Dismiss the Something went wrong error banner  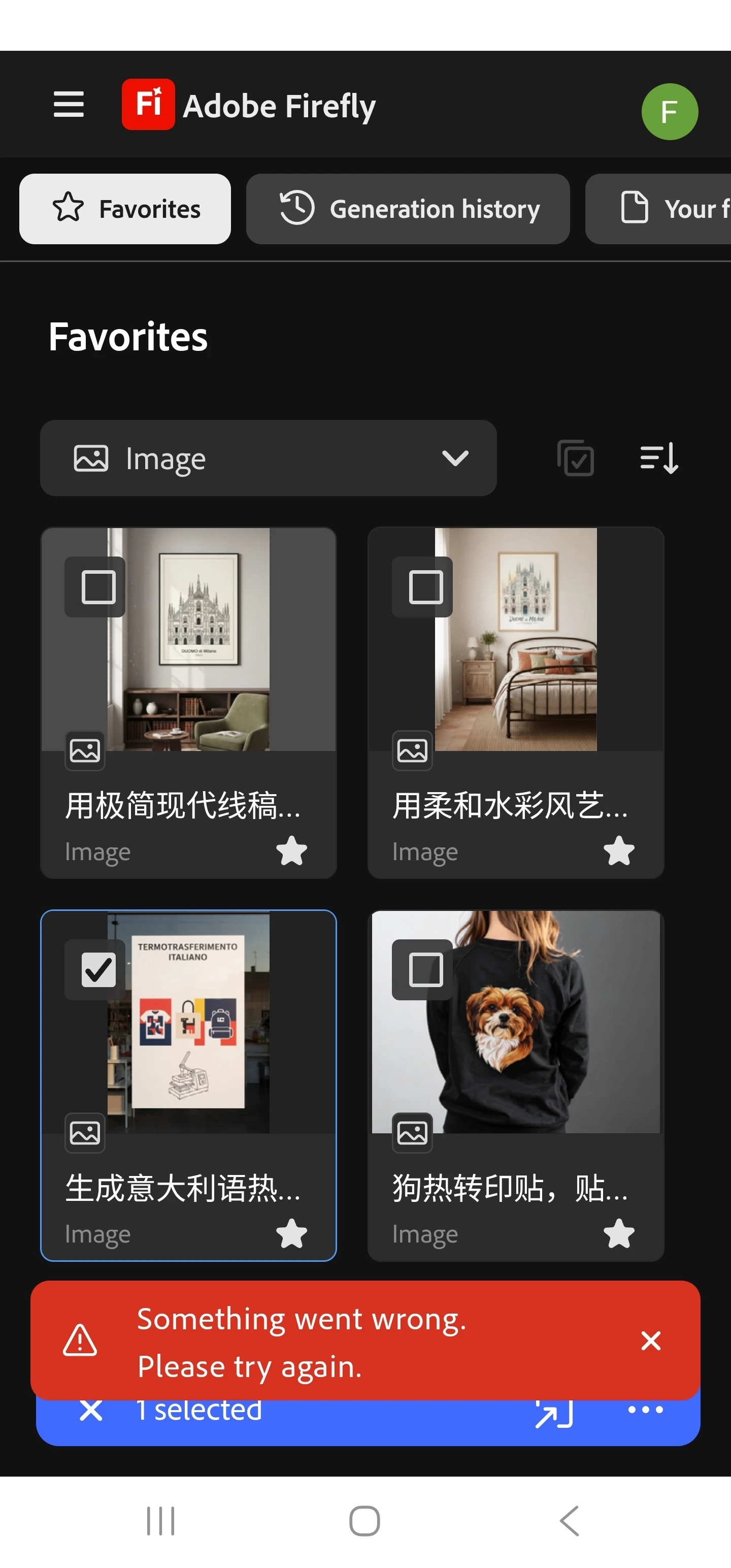(x=651, y=1341)
